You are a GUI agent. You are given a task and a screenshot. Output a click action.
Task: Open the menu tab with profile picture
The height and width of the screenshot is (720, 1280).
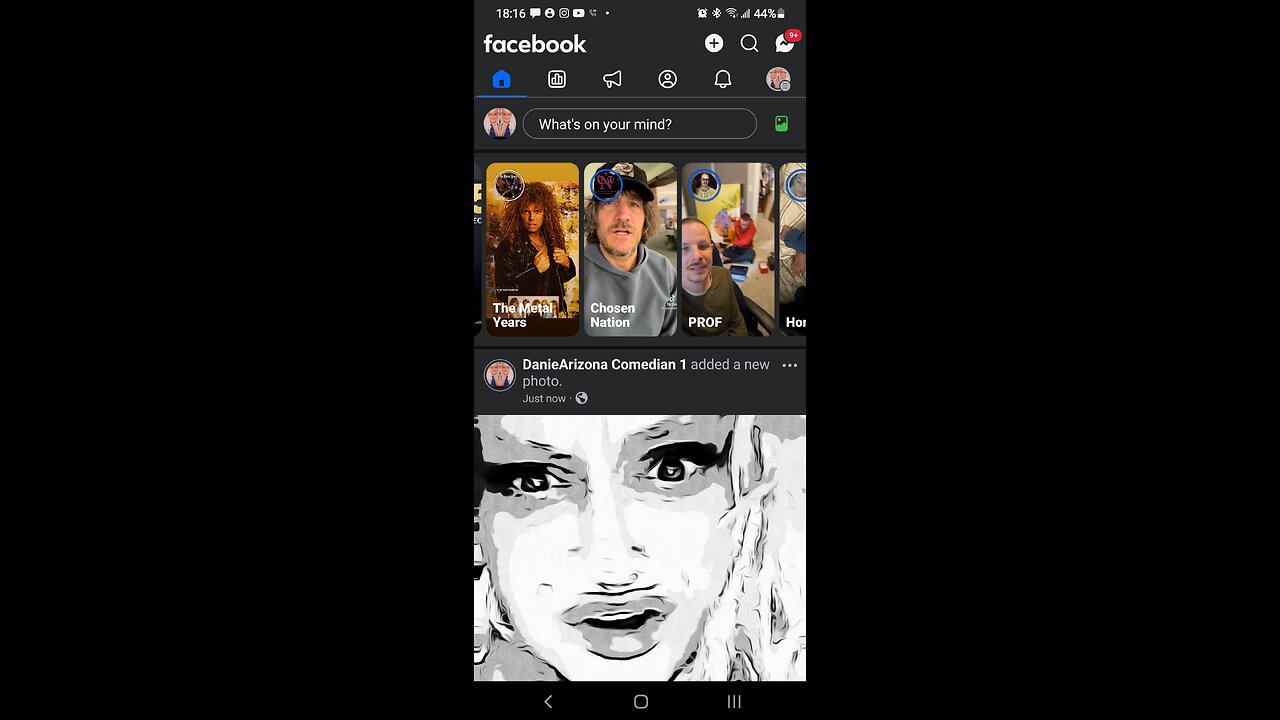click(778, 79)
